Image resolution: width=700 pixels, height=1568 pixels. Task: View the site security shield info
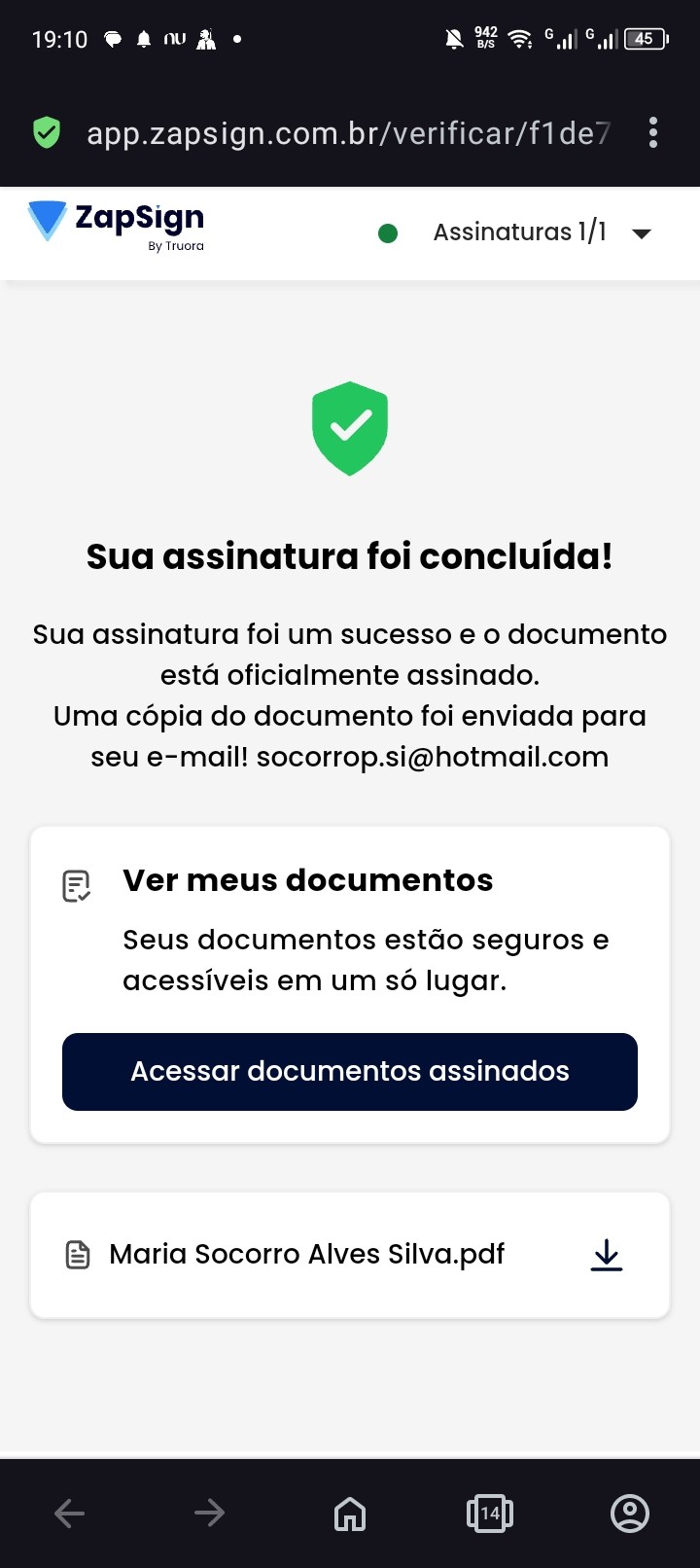point(47,132)
